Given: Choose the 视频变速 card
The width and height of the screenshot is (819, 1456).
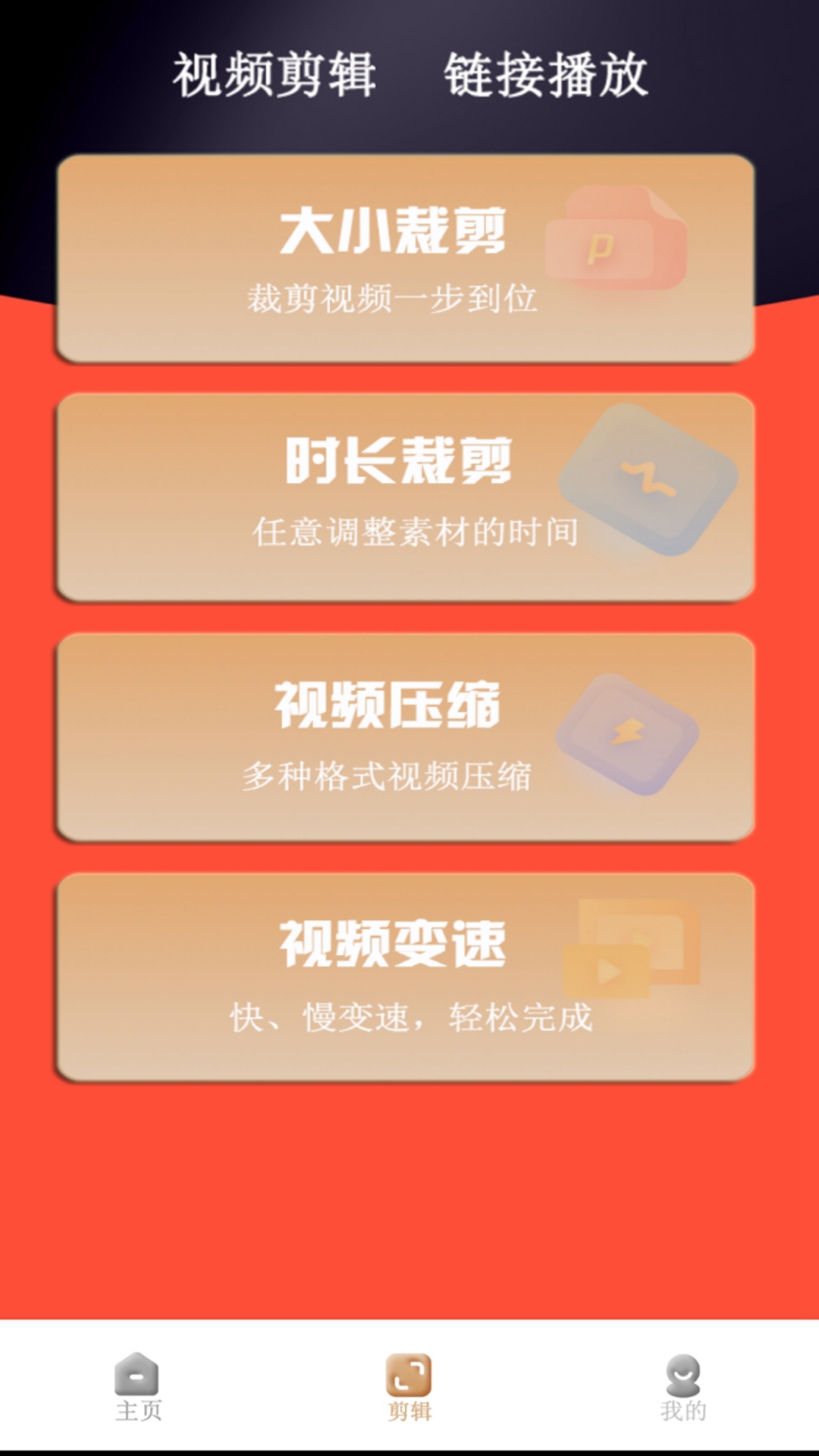Looking at the screenshot, I should [x=406, y=976].
